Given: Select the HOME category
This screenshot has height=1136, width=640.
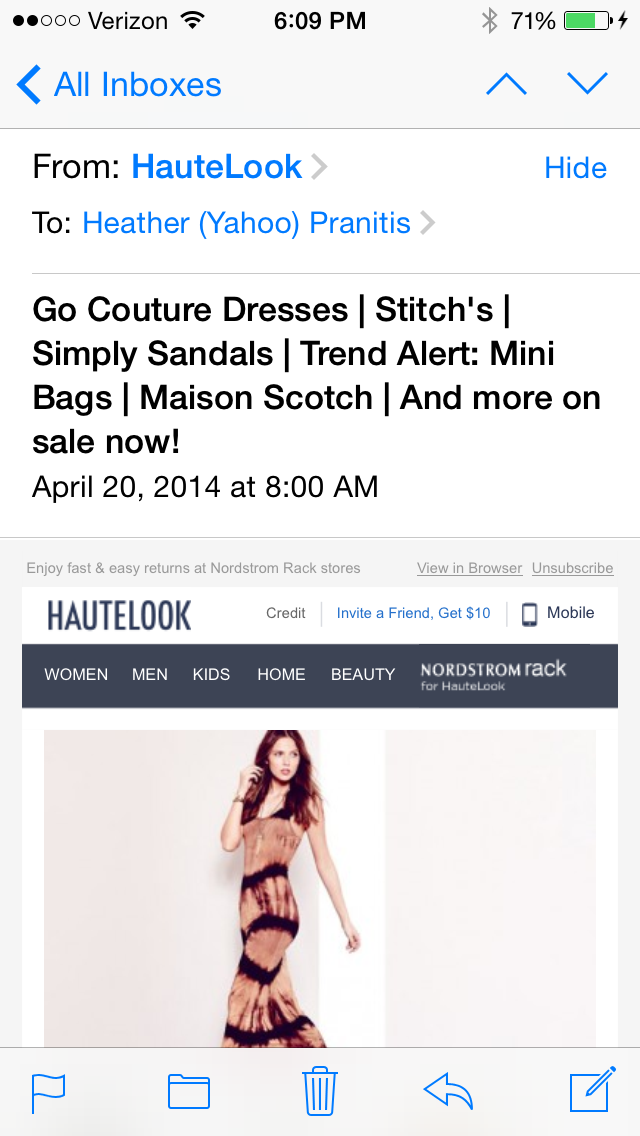Looking at the screenshot, I should pos(281,675).
